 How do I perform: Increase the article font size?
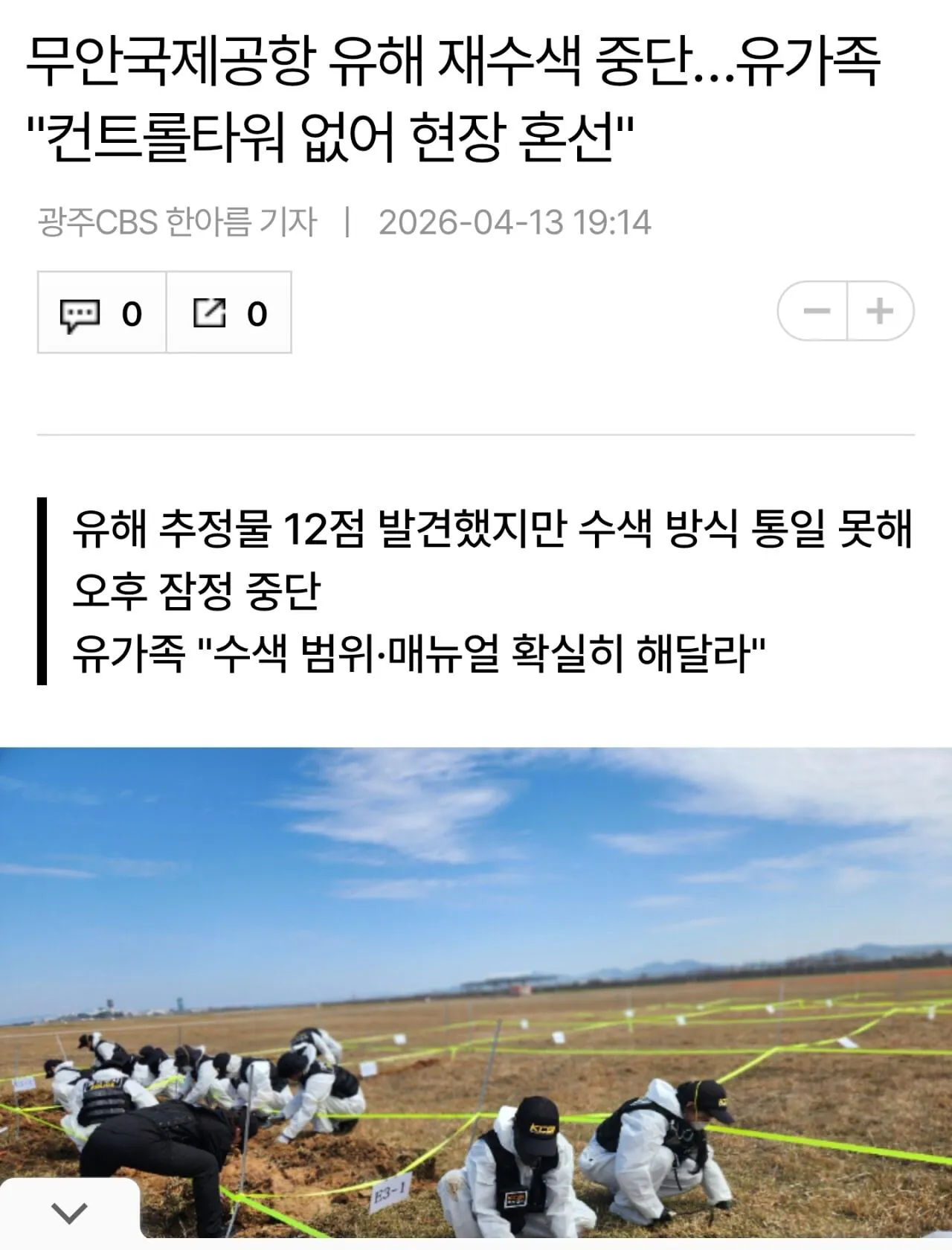pyautogui.click(x=879, y=311)
